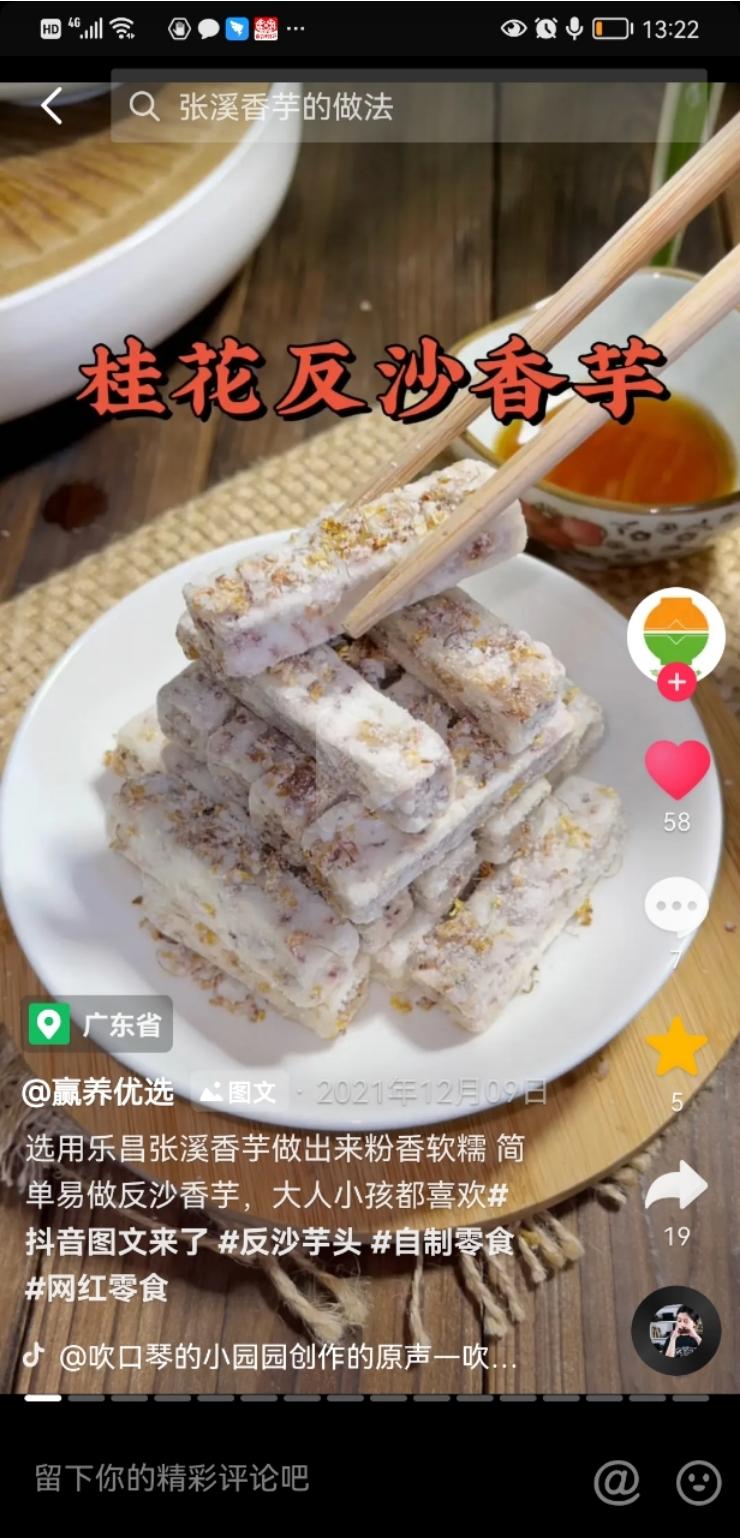Open the 广东省 location tag

point(97,1024)
